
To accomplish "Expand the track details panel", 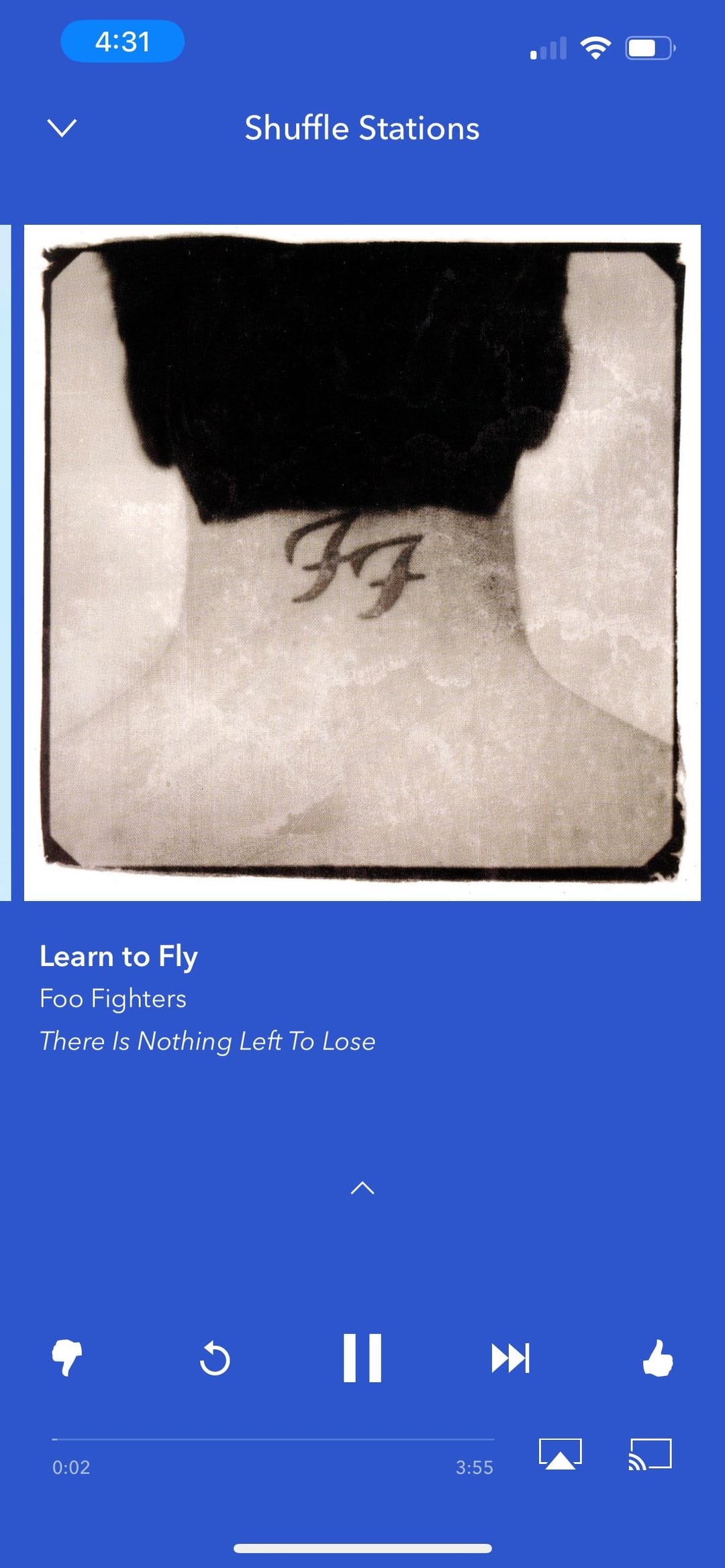I will pyautogui.click(x=362, y=1188).
